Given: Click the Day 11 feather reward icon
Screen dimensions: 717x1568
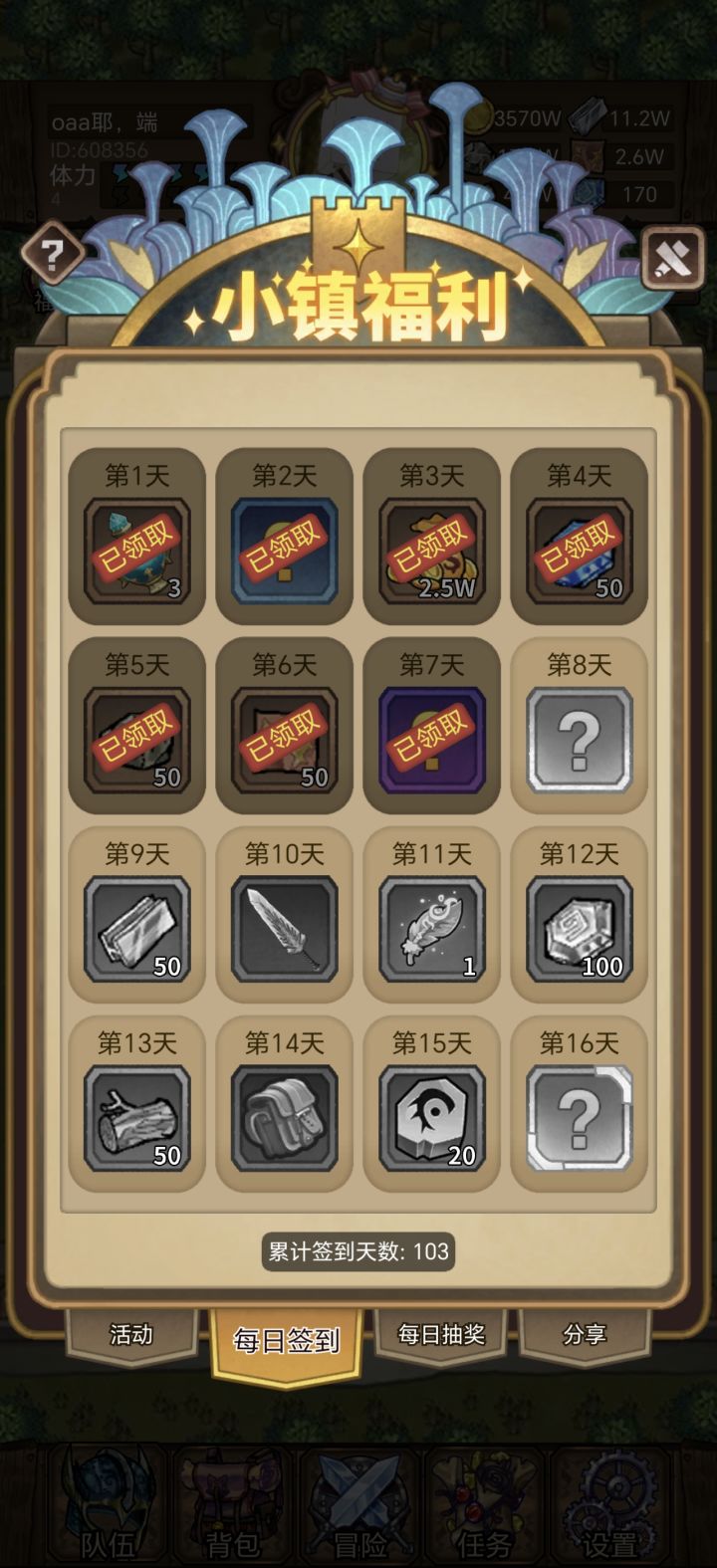Looking at the screenshot, I should click(431, 927).
